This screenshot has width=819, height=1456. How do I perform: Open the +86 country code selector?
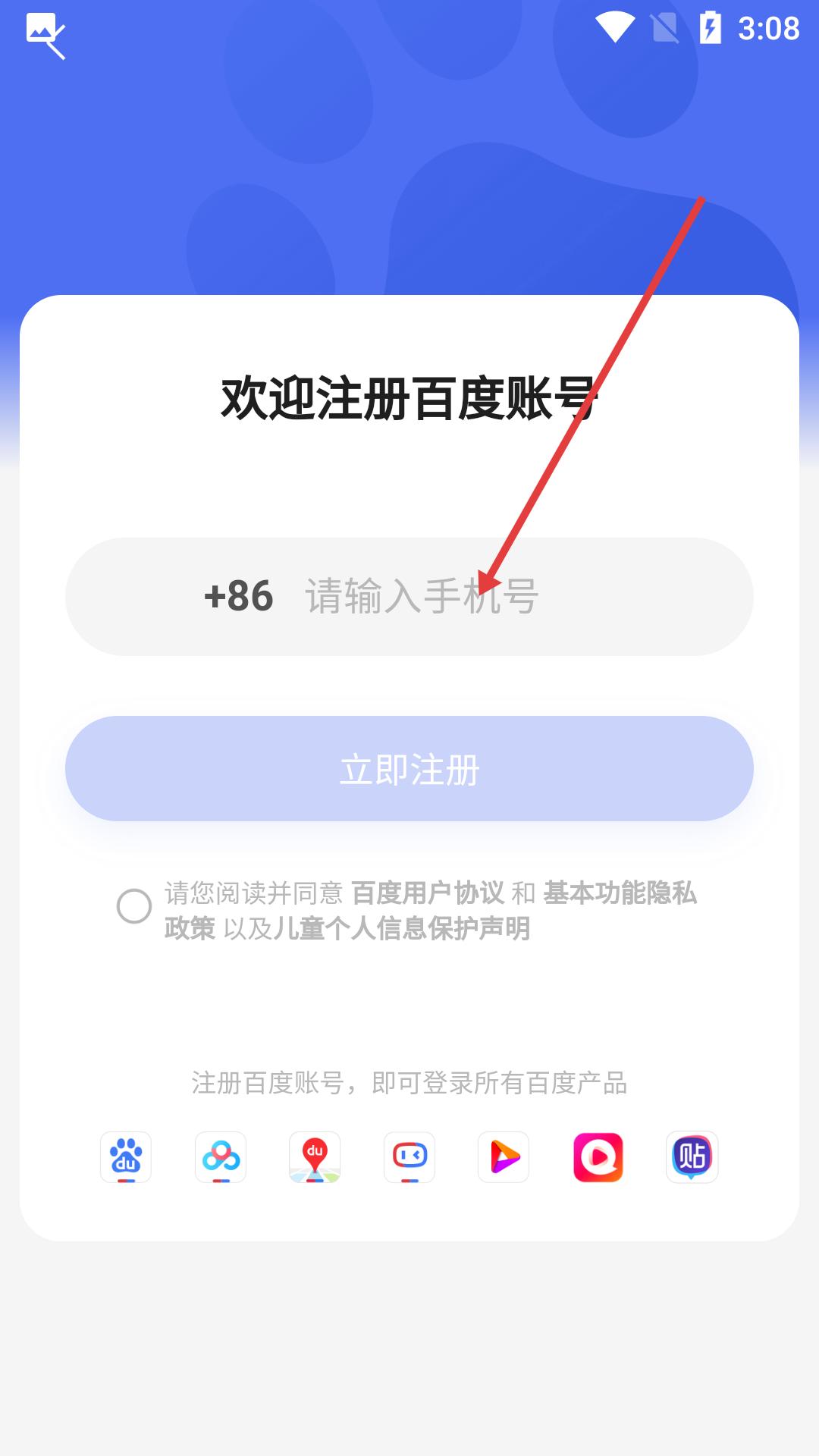tap(238, 597)
